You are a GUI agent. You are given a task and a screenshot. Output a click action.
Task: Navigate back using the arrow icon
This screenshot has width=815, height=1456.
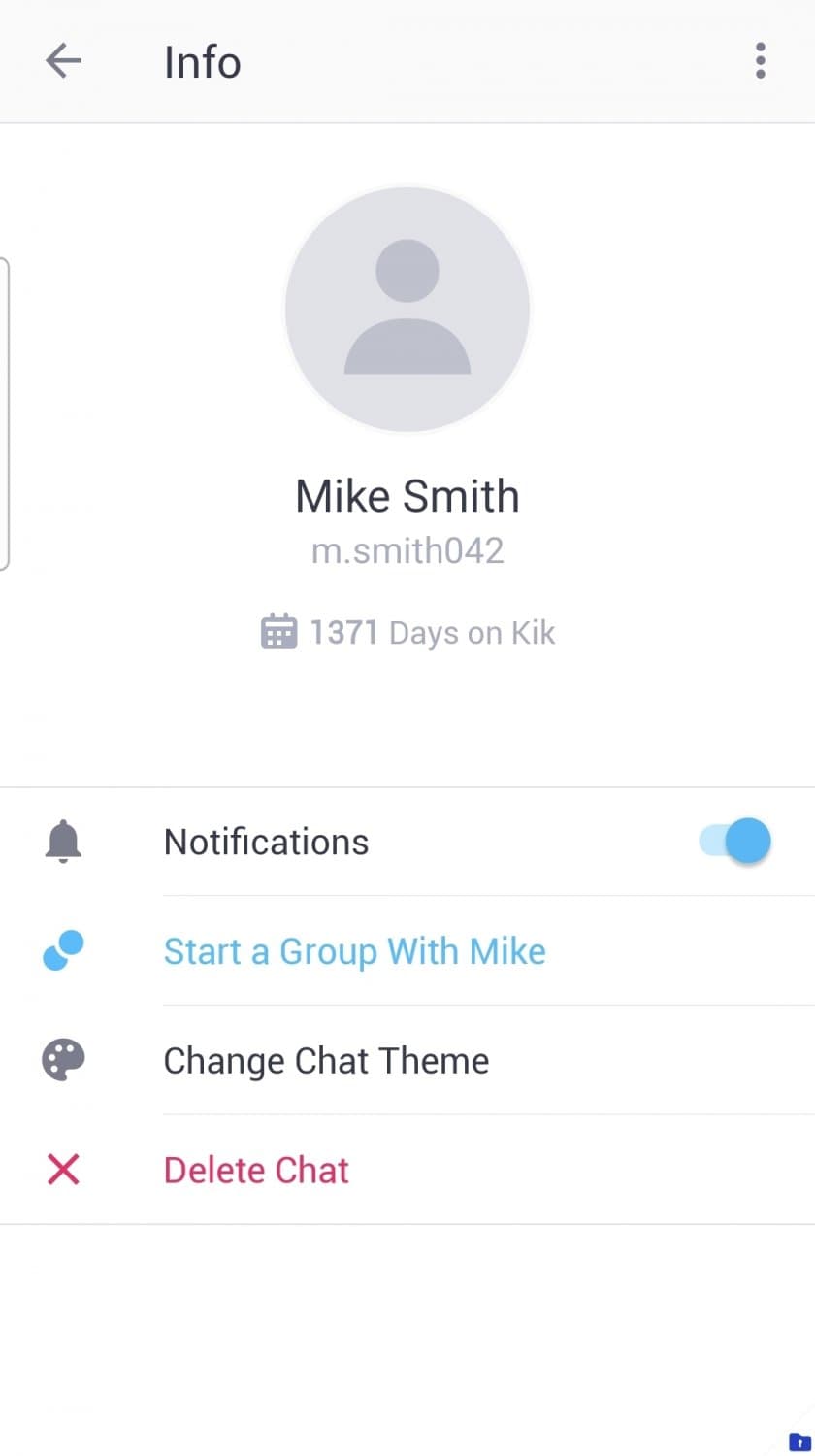[x=62, y=61]
